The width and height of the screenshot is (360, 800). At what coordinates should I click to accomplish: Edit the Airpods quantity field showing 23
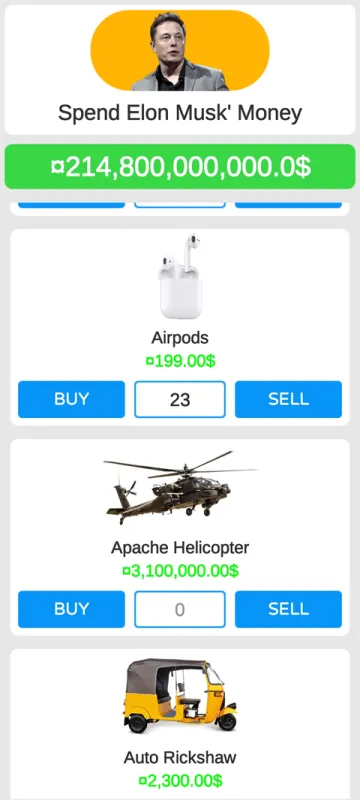(x=180, y=399)
